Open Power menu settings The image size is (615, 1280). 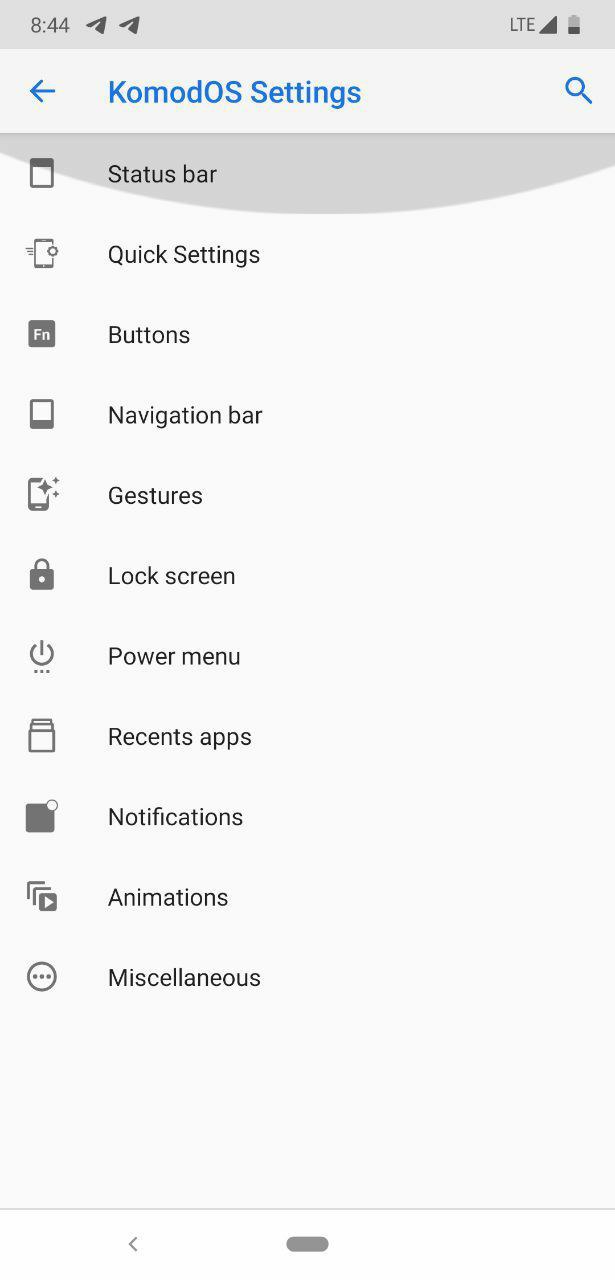pyautogui.click(x=307, y=656)
